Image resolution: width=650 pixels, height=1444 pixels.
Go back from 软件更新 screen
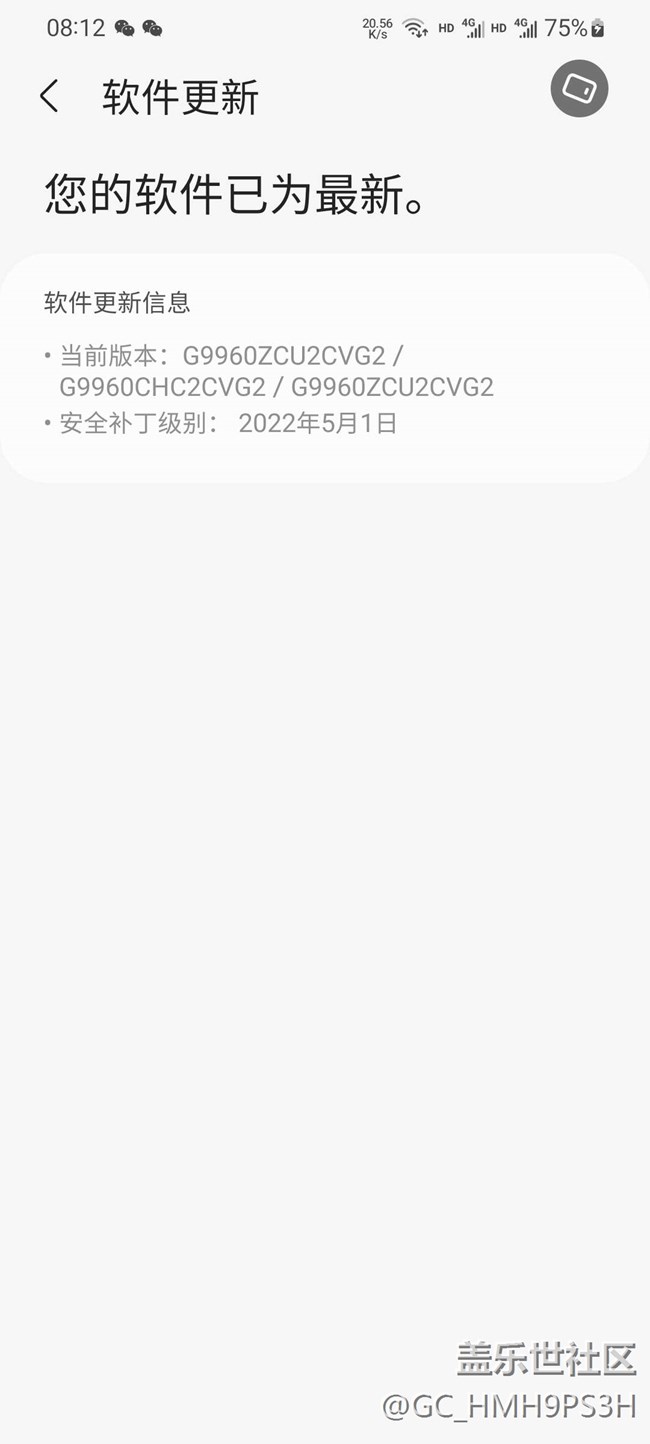(x=49, y=97)
